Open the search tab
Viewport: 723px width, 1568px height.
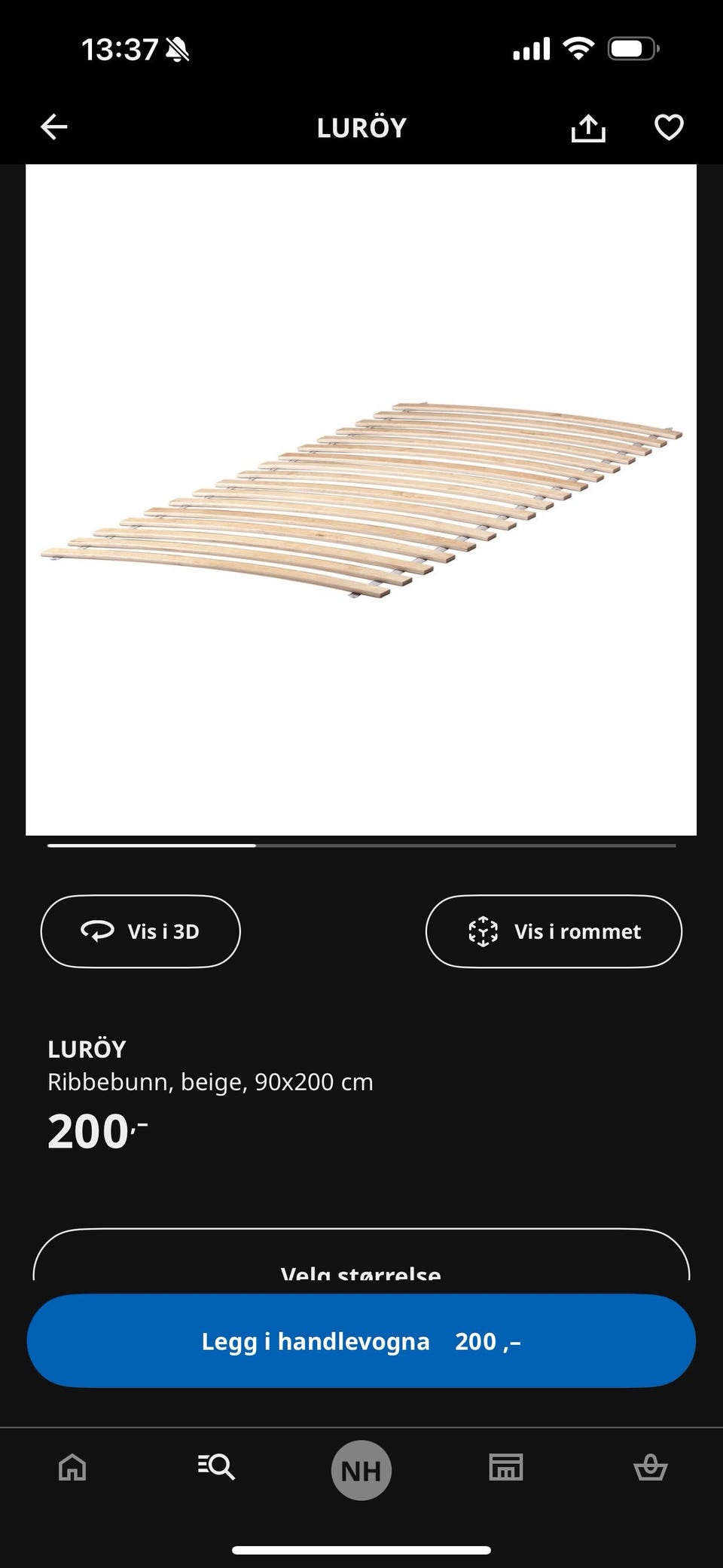pyautogui.click(x=217, y=1468)
